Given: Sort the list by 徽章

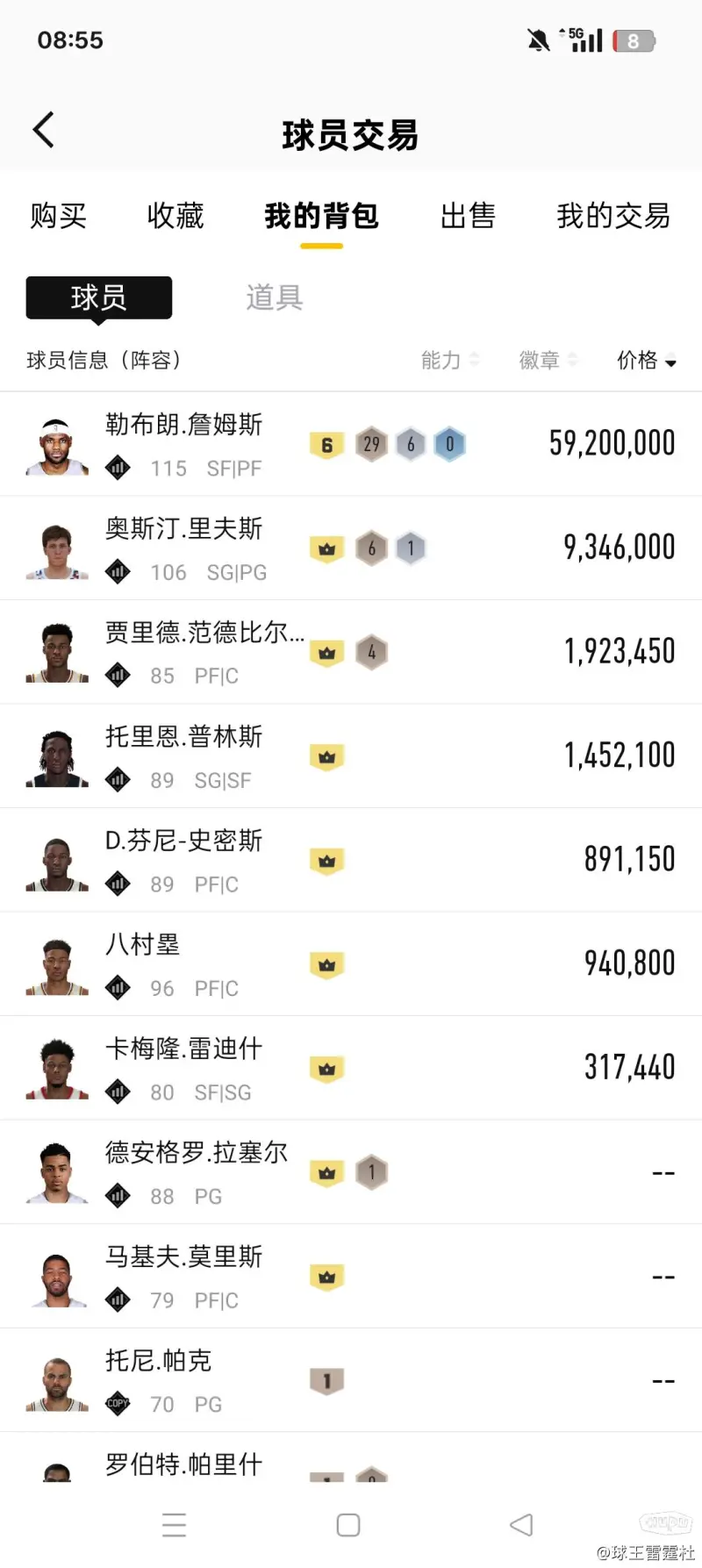Looking at the screenshot, I should [x=548, y=360].
